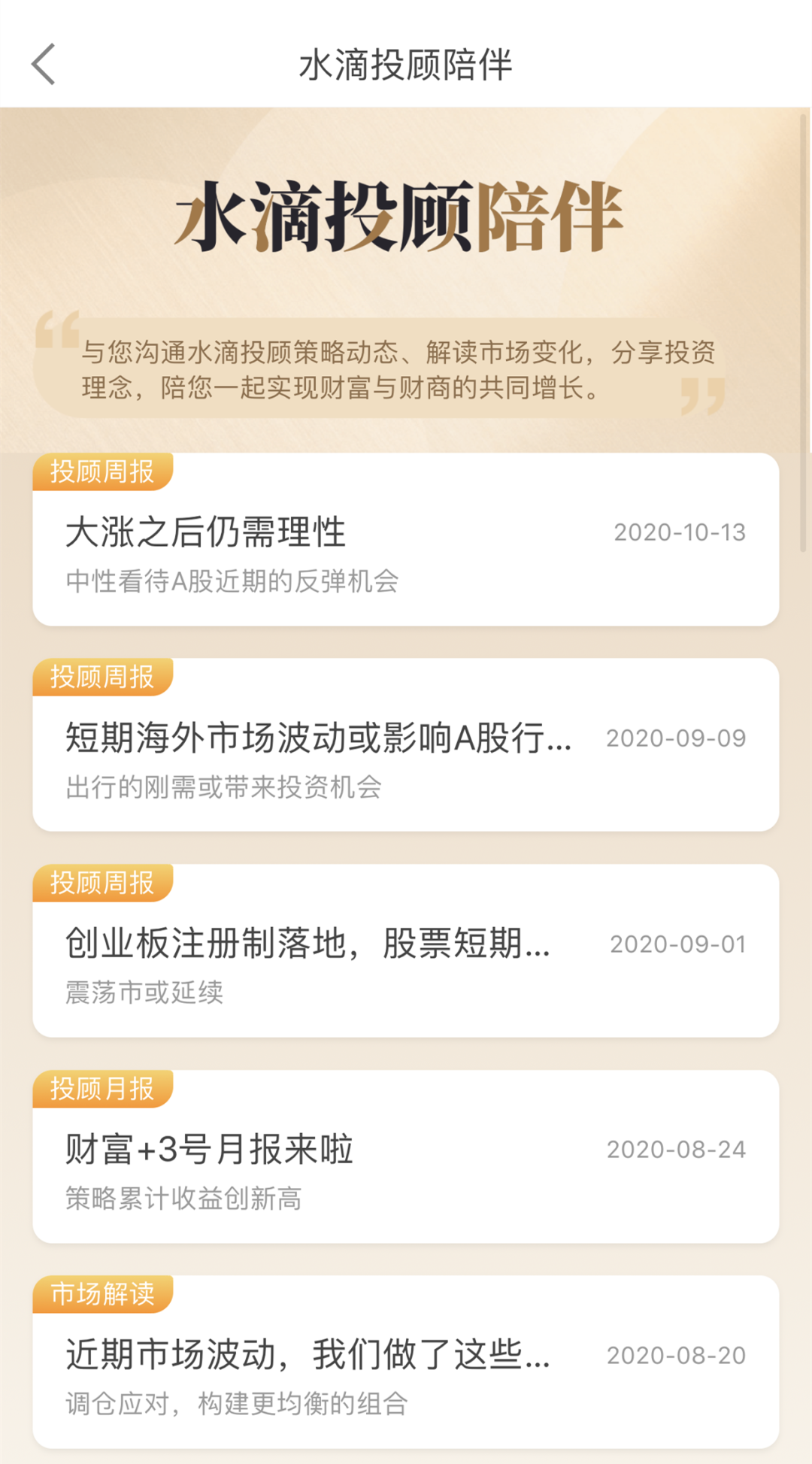Open the 2020-09-09 report on 短期海外市场波动
The image size is (812, 1464).
pos(405,754)
